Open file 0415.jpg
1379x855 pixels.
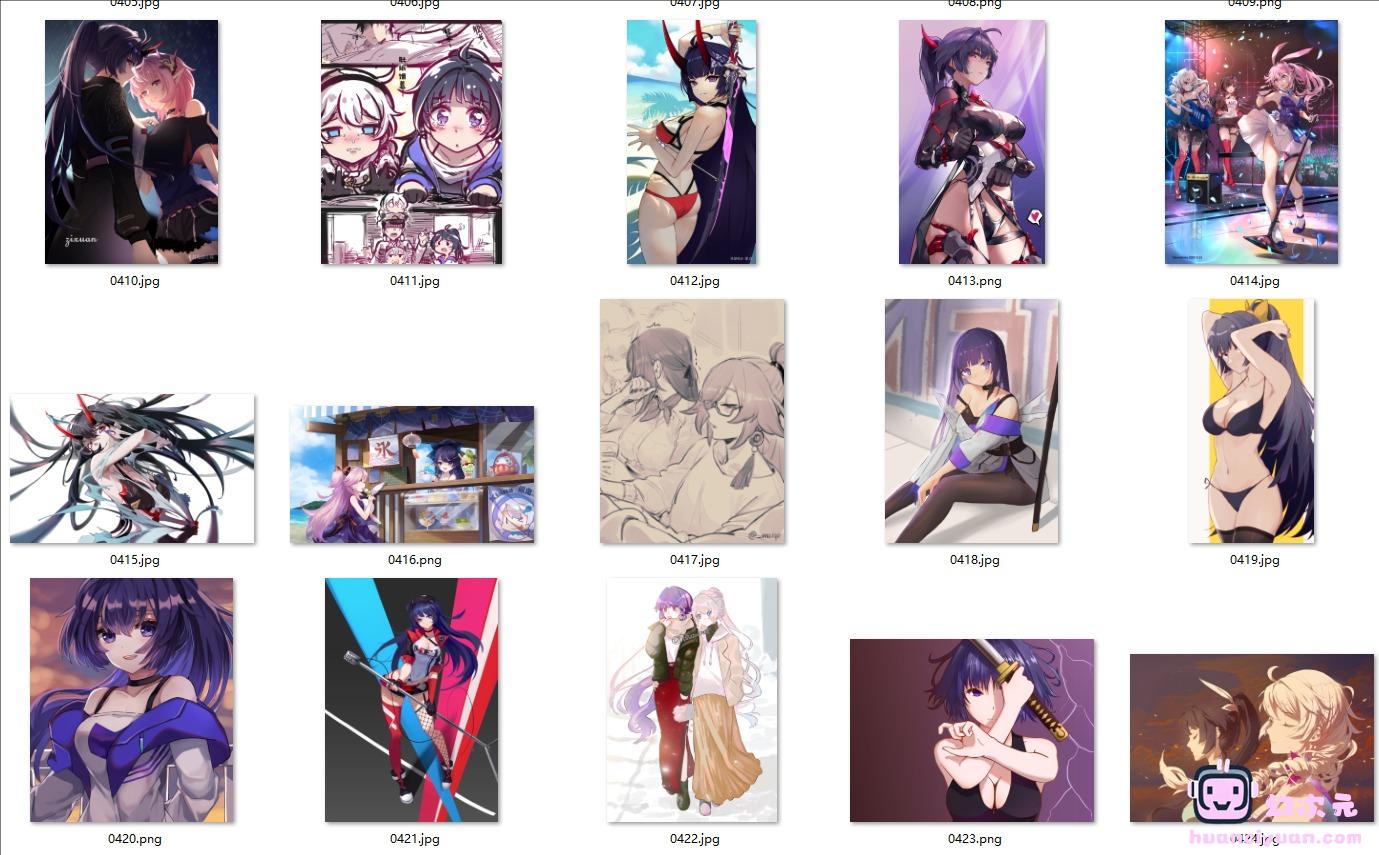[x=132, y=469]
